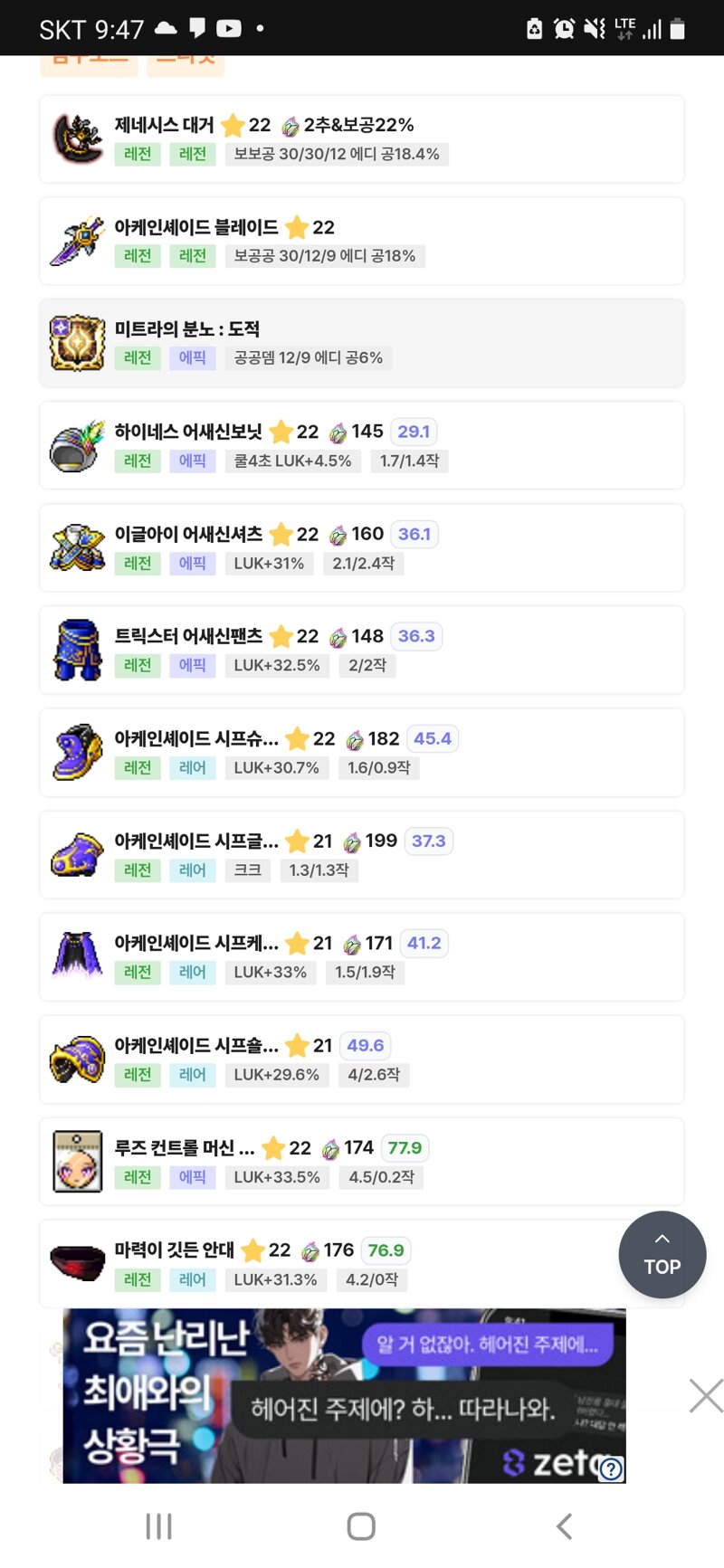Image resolution: width=724 pixels, height=1568 pixels.
Task: Open the 아케인셰이드 블레이드 item card
Action: (x=362, y=242)
